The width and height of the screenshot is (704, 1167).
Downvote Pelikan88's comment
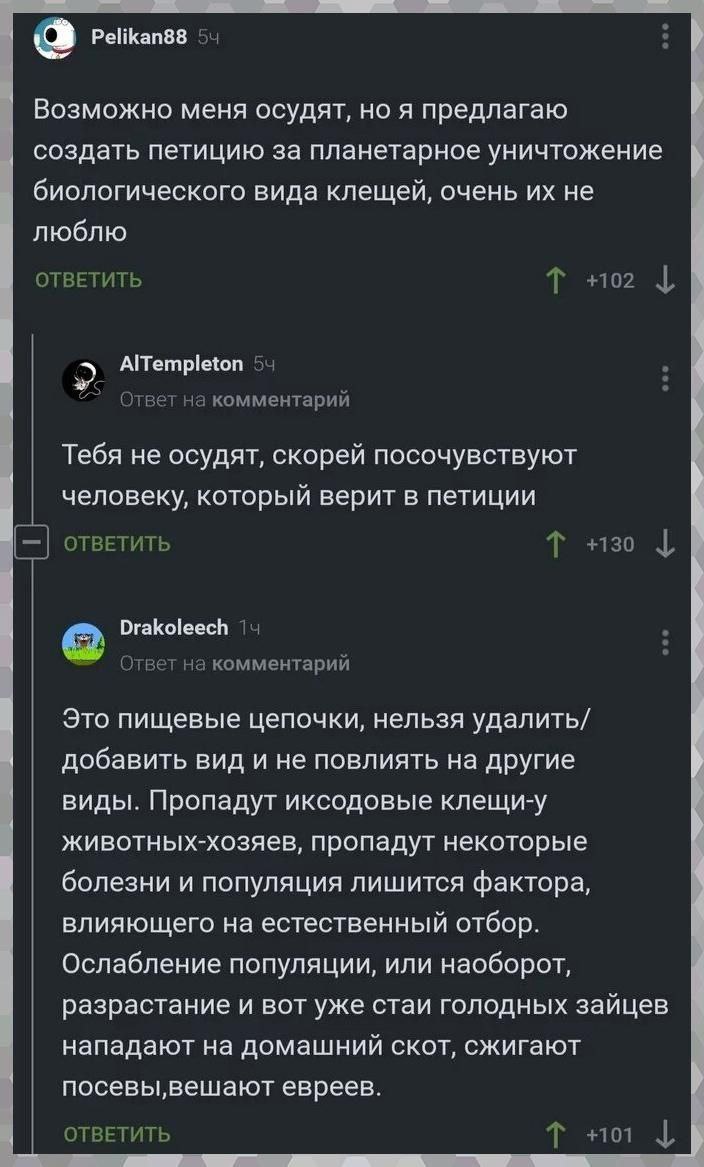(x=666, y=281)
